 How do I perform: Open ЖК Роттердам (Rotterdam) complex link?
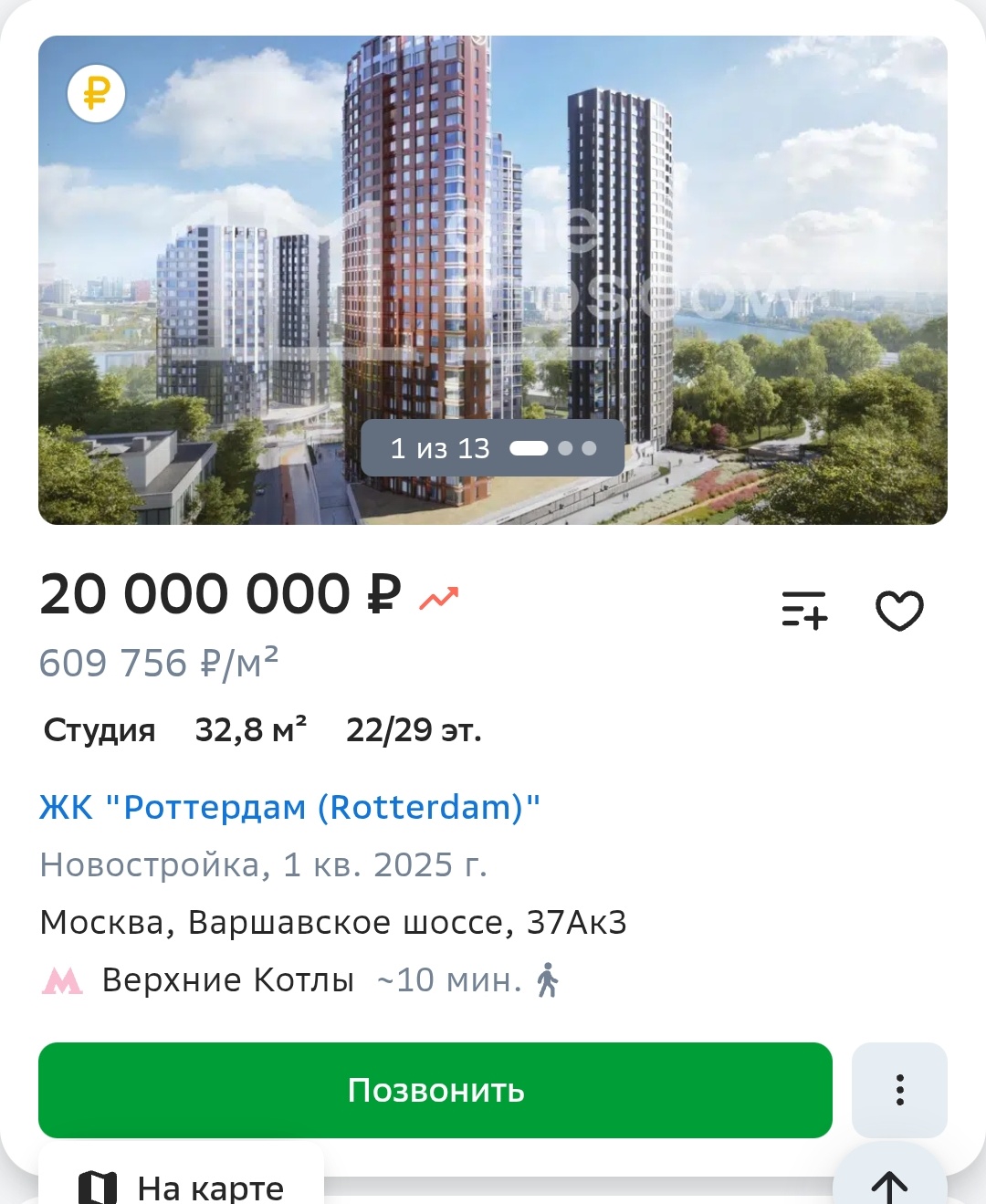coord(289,807)
